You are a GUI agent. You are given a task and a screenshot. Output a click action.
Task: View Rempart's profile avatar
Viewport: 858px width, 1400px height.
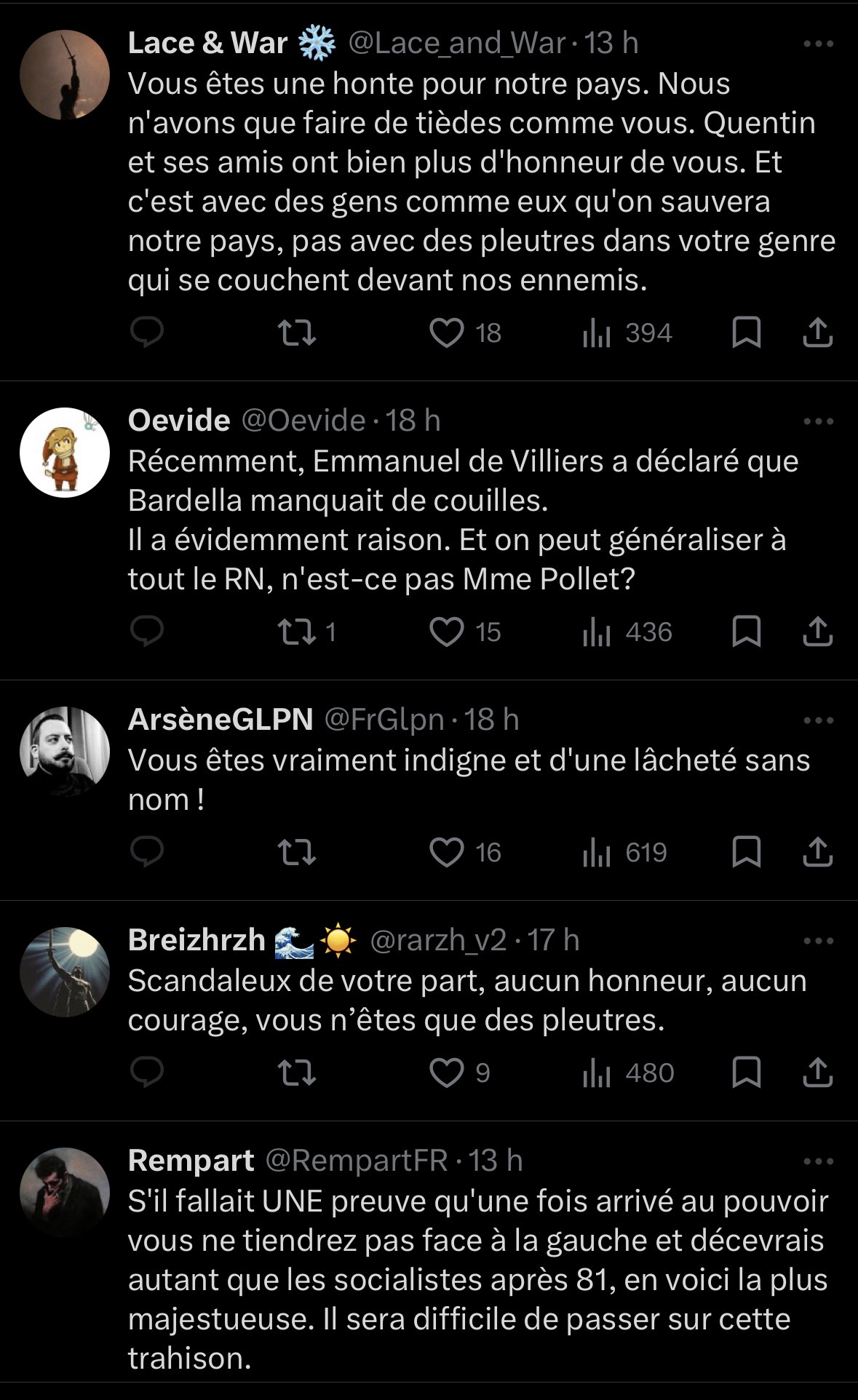coord(64,1192)
